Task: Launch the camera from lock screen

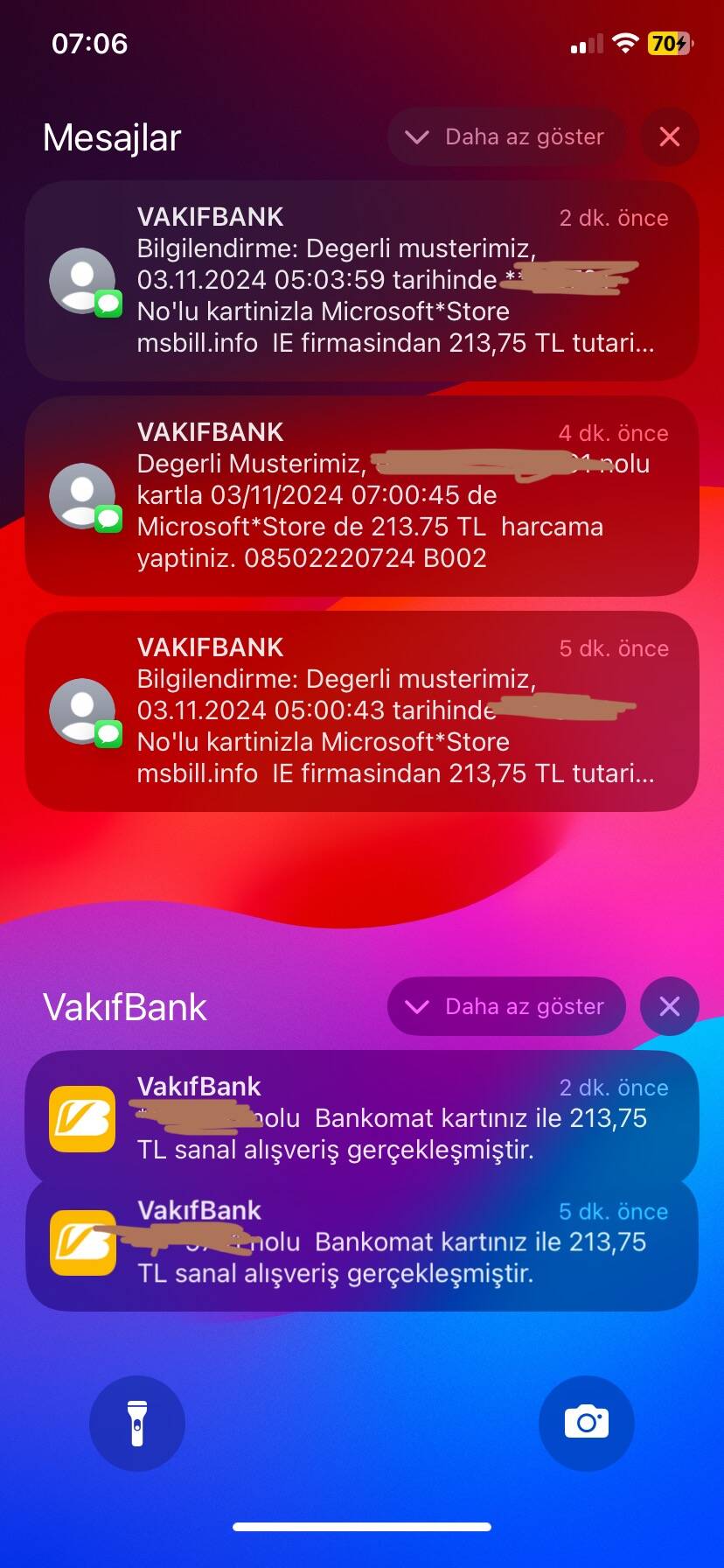Action: tap(587, 1424)
